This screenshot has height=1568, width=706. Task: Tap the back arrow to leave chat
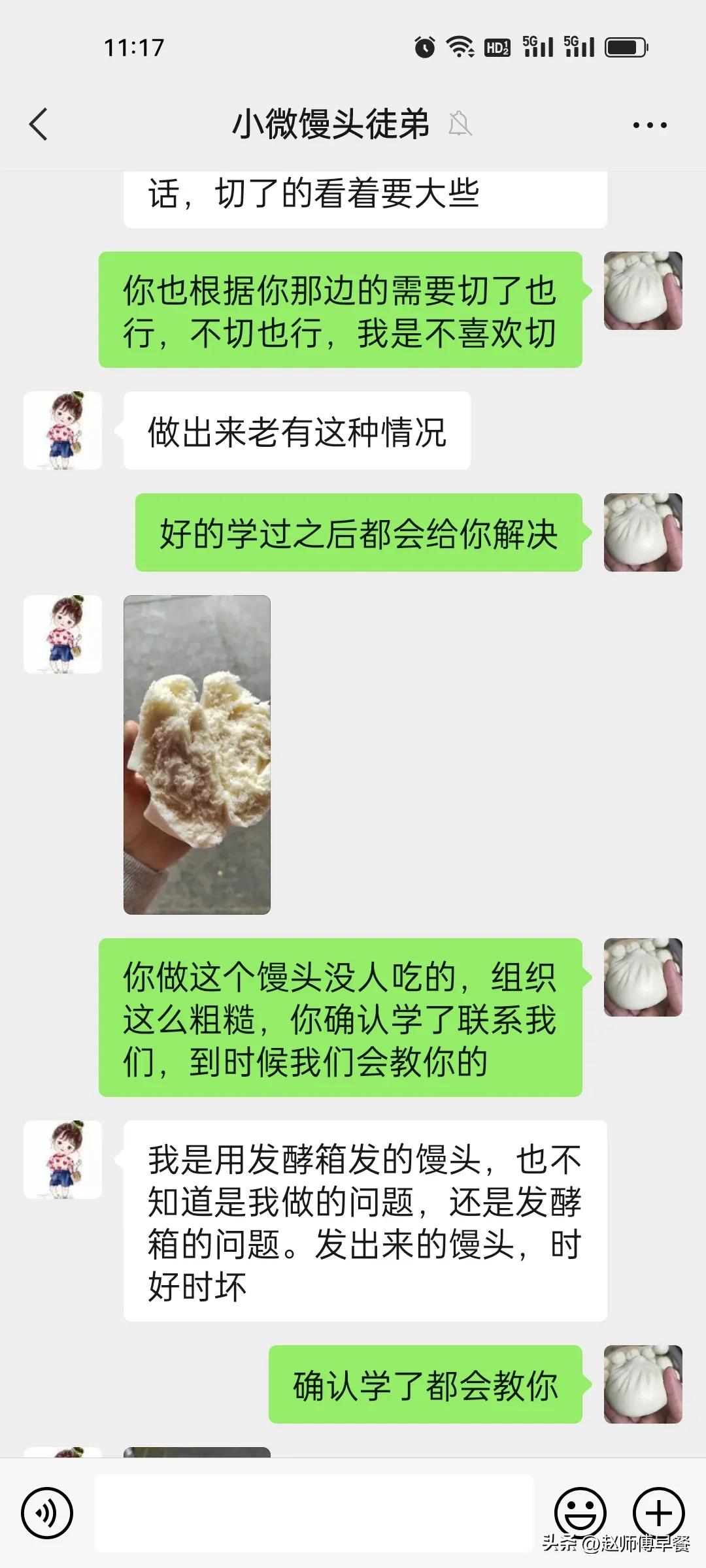tap(39, 124)
